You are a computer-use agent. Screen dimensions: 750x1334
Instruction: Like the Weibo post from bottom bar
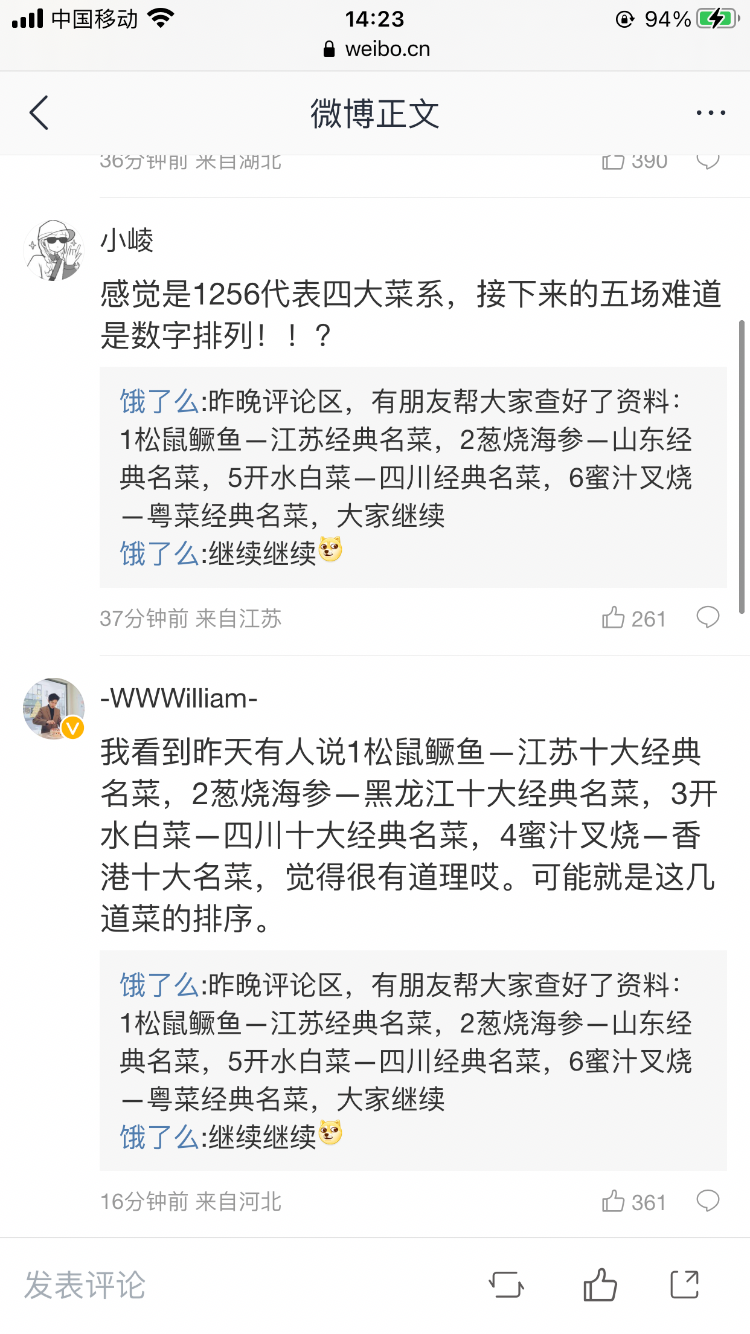pos(600,1285)
